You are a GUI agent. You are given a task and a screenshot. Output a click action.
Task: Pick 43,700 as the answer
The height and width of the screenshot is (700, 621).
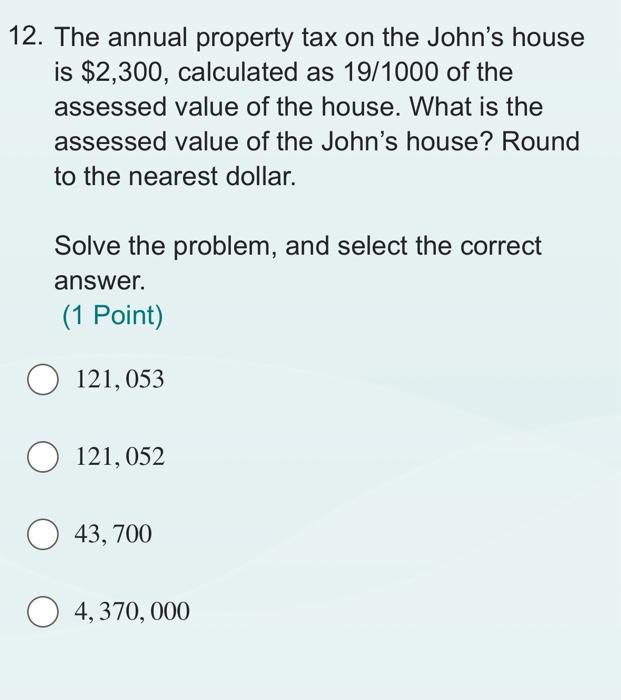pos(42,535)
